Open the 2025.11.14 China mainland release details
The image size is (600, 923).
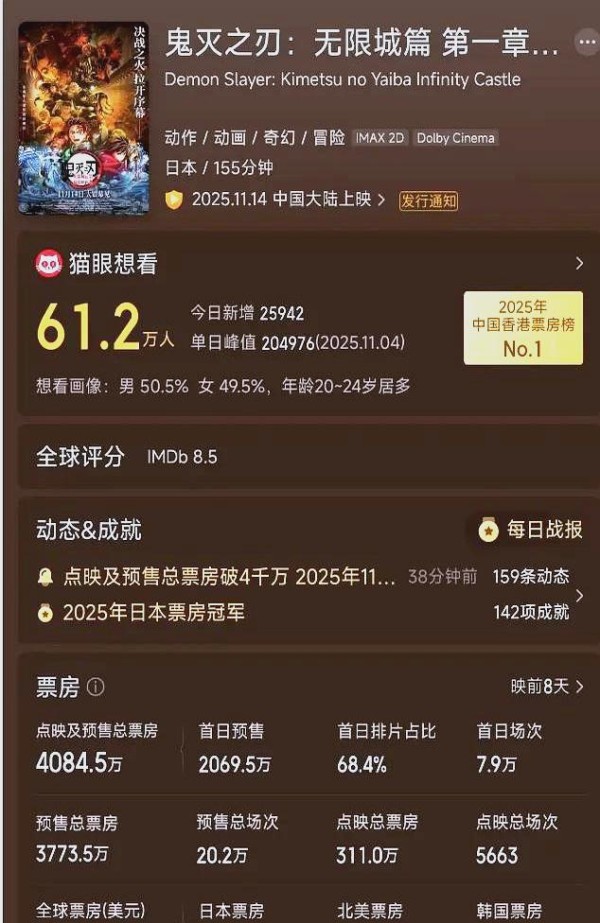[277, 200]
